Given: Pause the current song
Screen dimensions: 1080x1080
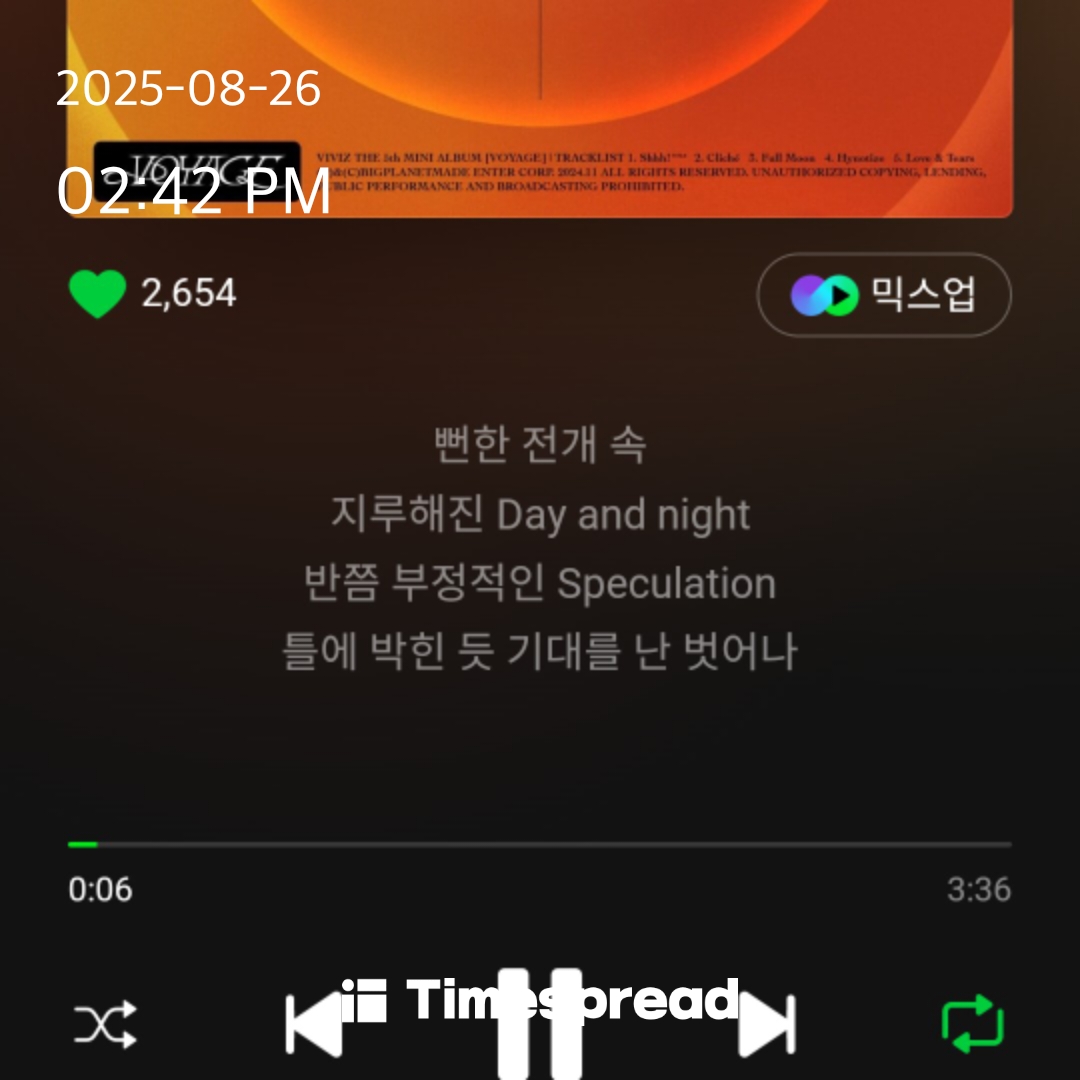Looking at the screenshot, I should 540,1024.
